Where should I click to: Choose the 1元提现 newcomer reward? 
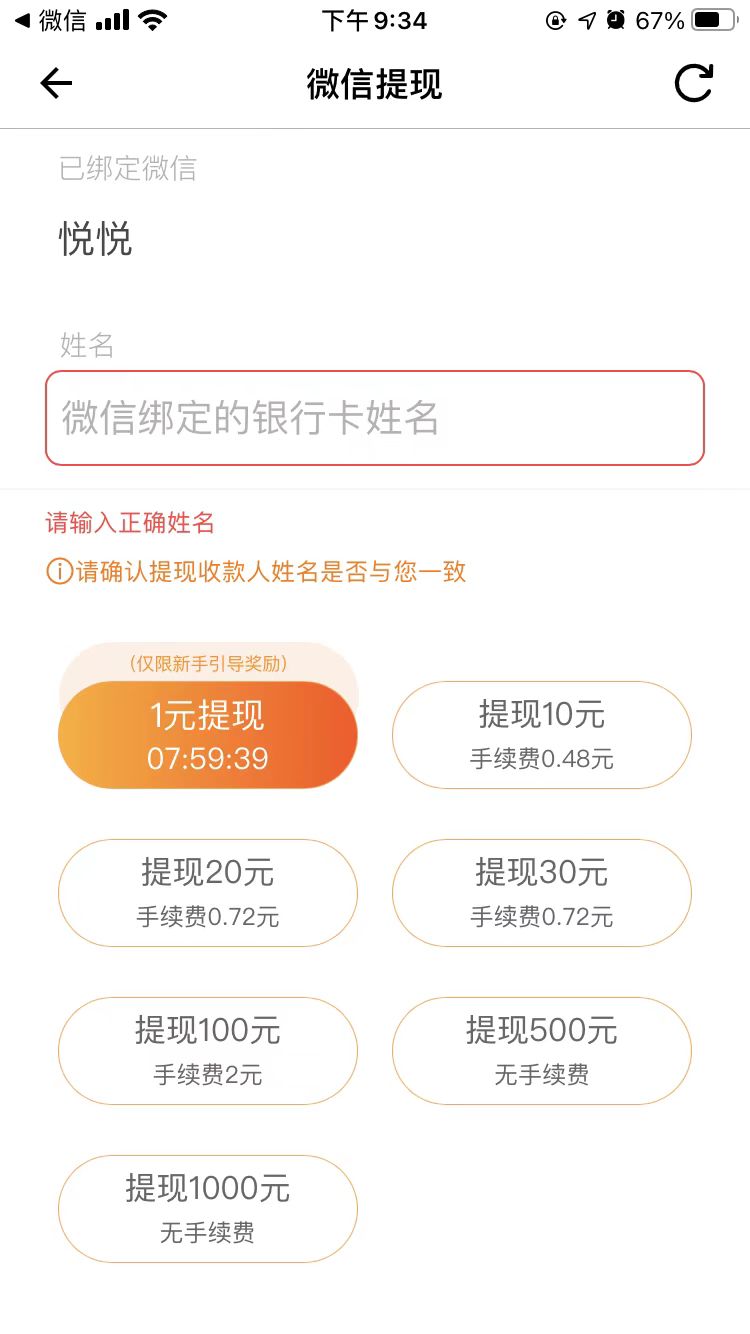click(208, 735)
